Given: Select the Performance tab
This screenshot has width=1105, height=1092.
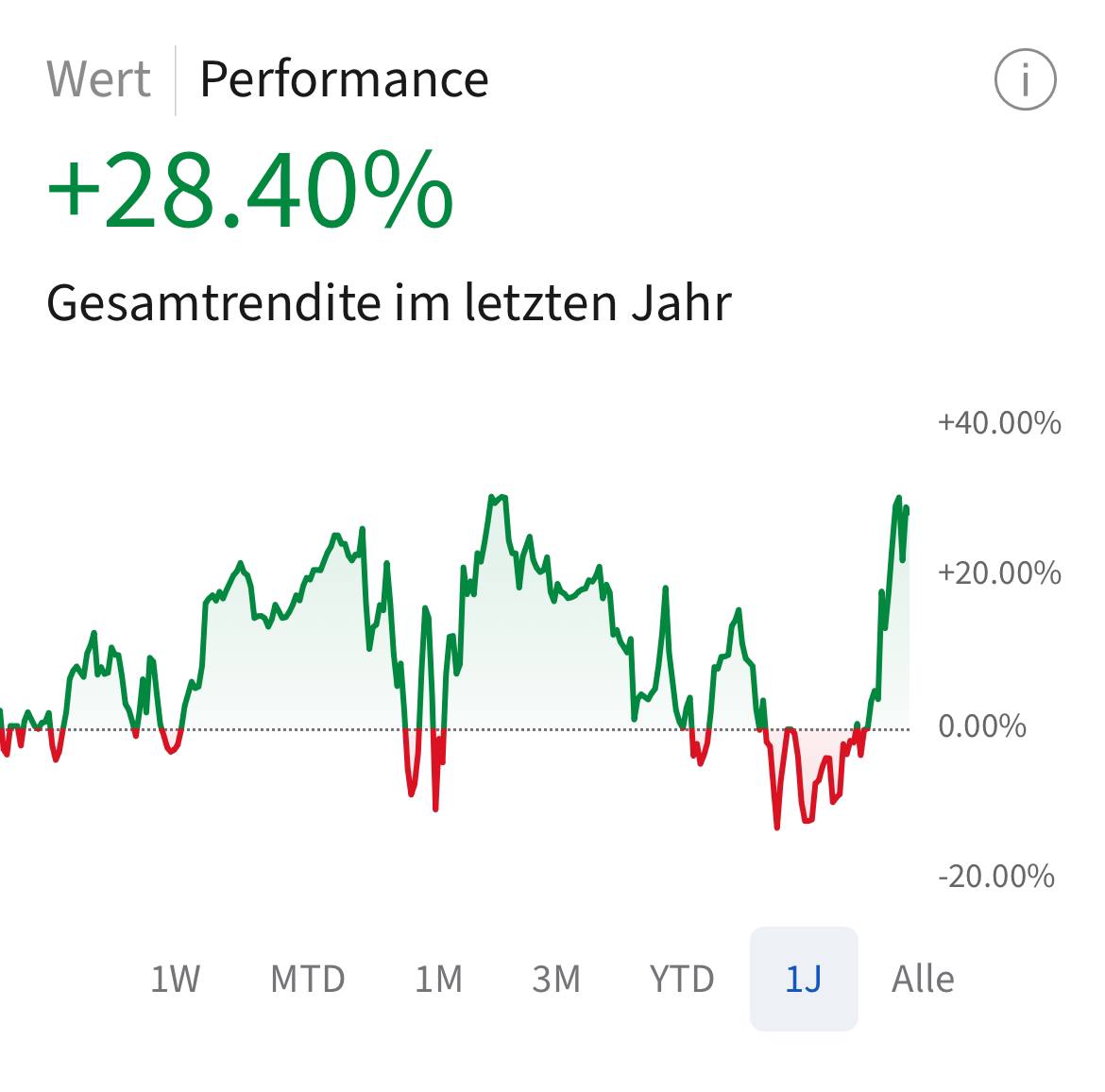Looking at the screenshot, I should point(344,79).
